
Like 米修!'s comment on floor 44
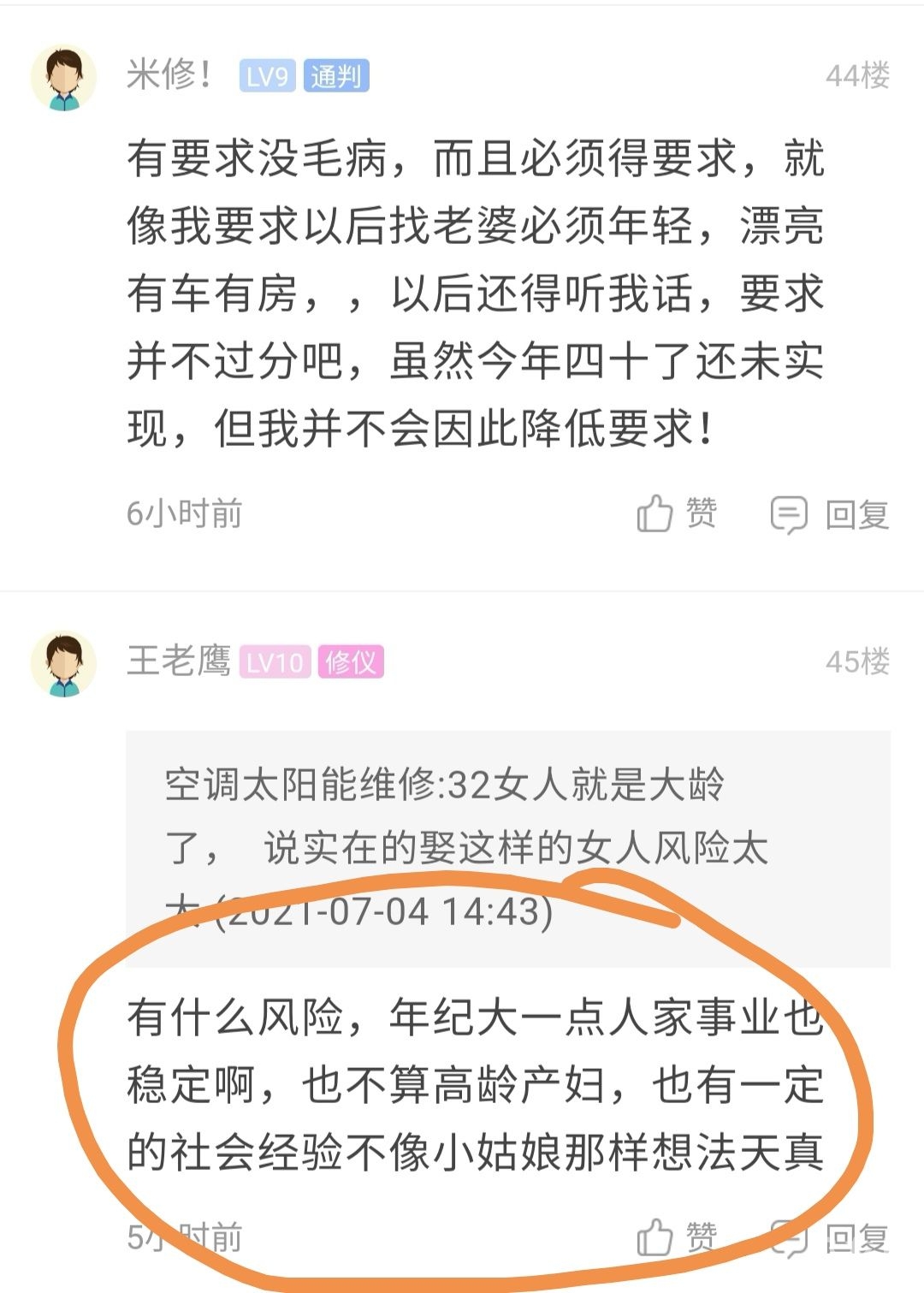[677, 514]
